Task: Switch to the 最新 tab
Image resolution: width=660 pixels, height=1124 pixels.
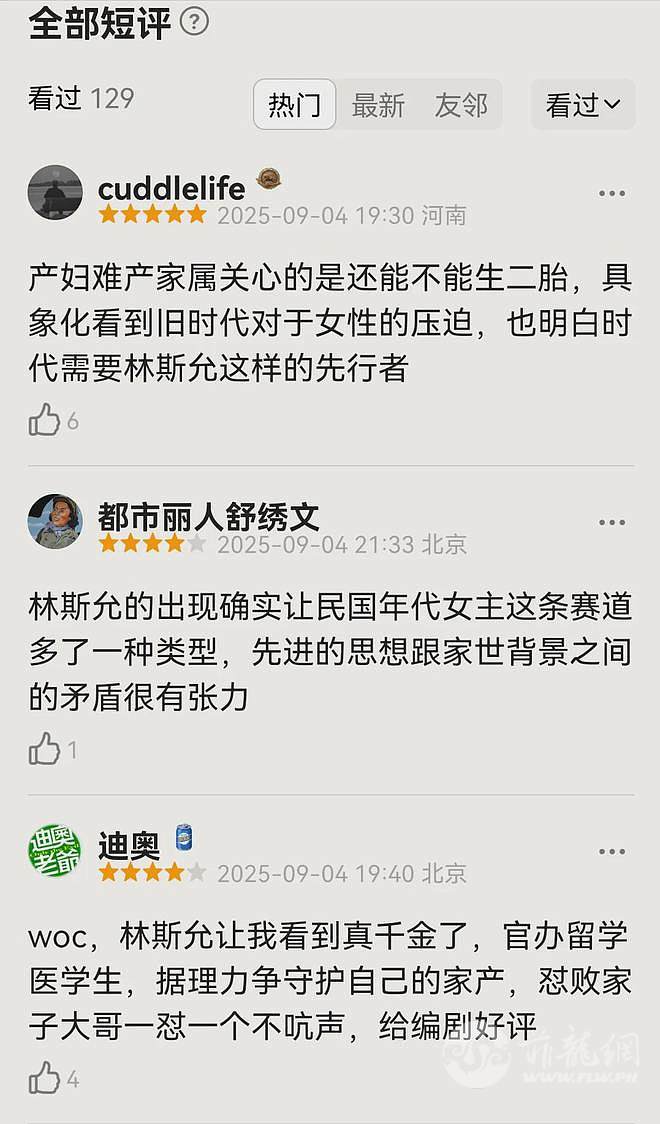Action: pyautogui.click(x=378, y=105)
